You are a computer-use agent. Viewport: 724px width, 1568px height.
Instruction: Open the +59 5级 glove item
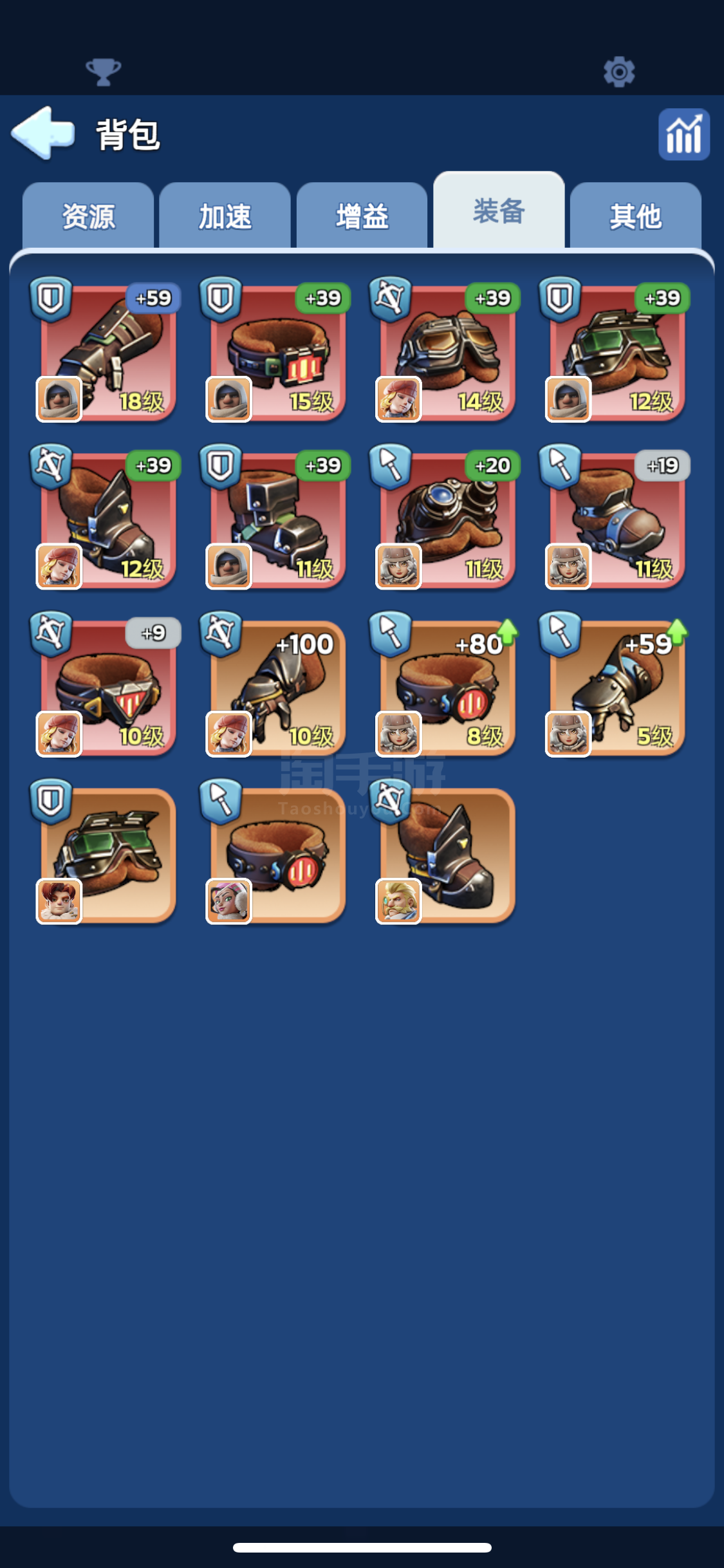tap(617, 687)
